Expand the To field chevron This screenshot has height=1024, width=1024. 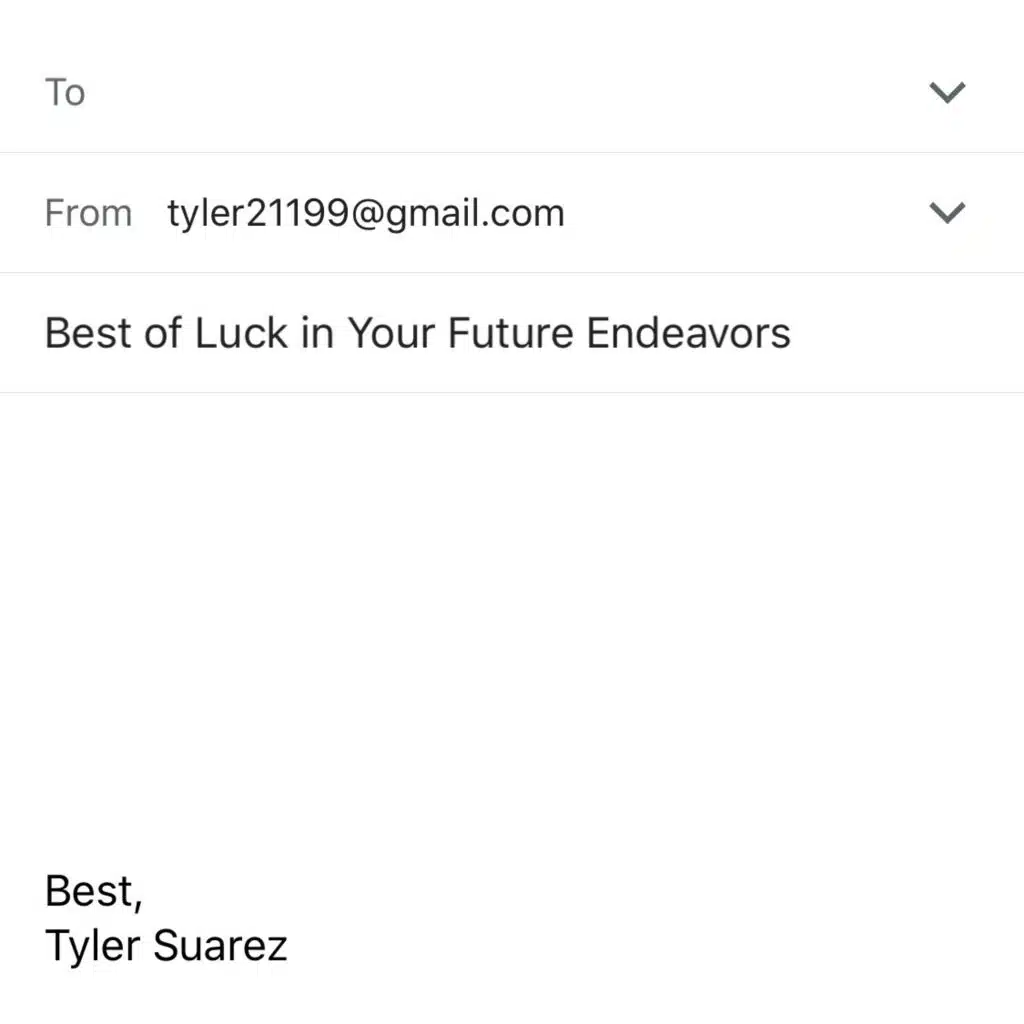coord(946,92)
